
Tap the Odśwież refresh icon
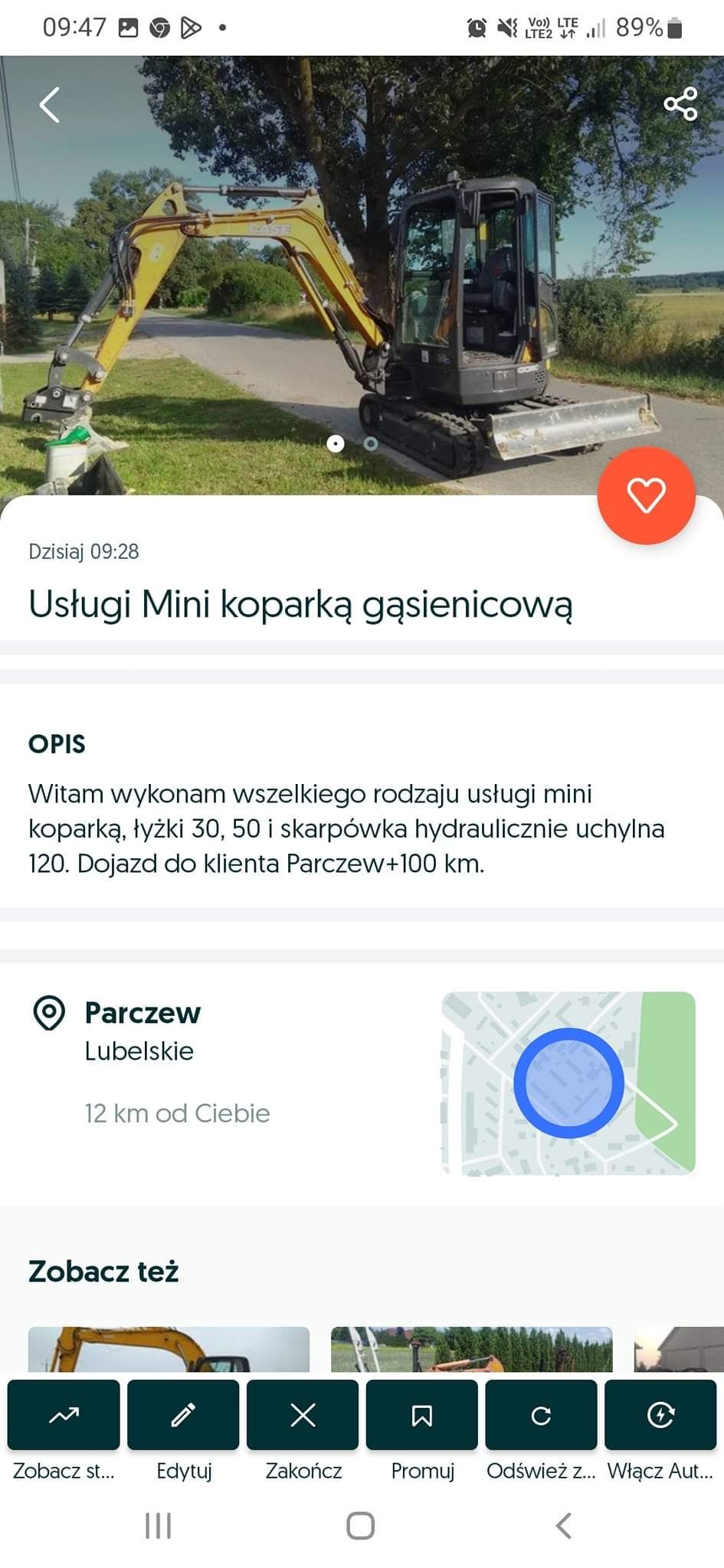pyautogui.click(x=542, y=1415)
